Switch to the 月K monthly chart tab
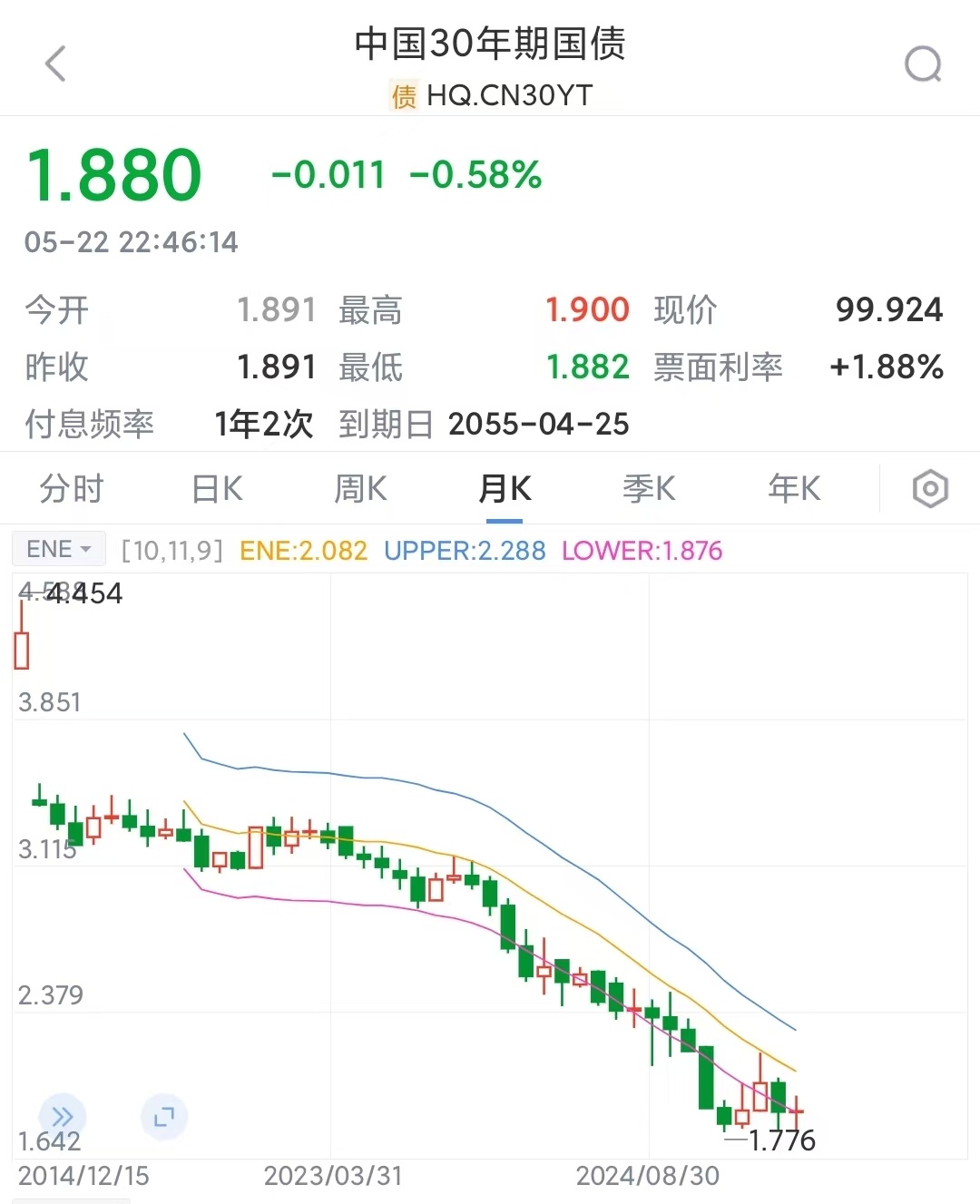 [504, 488]
